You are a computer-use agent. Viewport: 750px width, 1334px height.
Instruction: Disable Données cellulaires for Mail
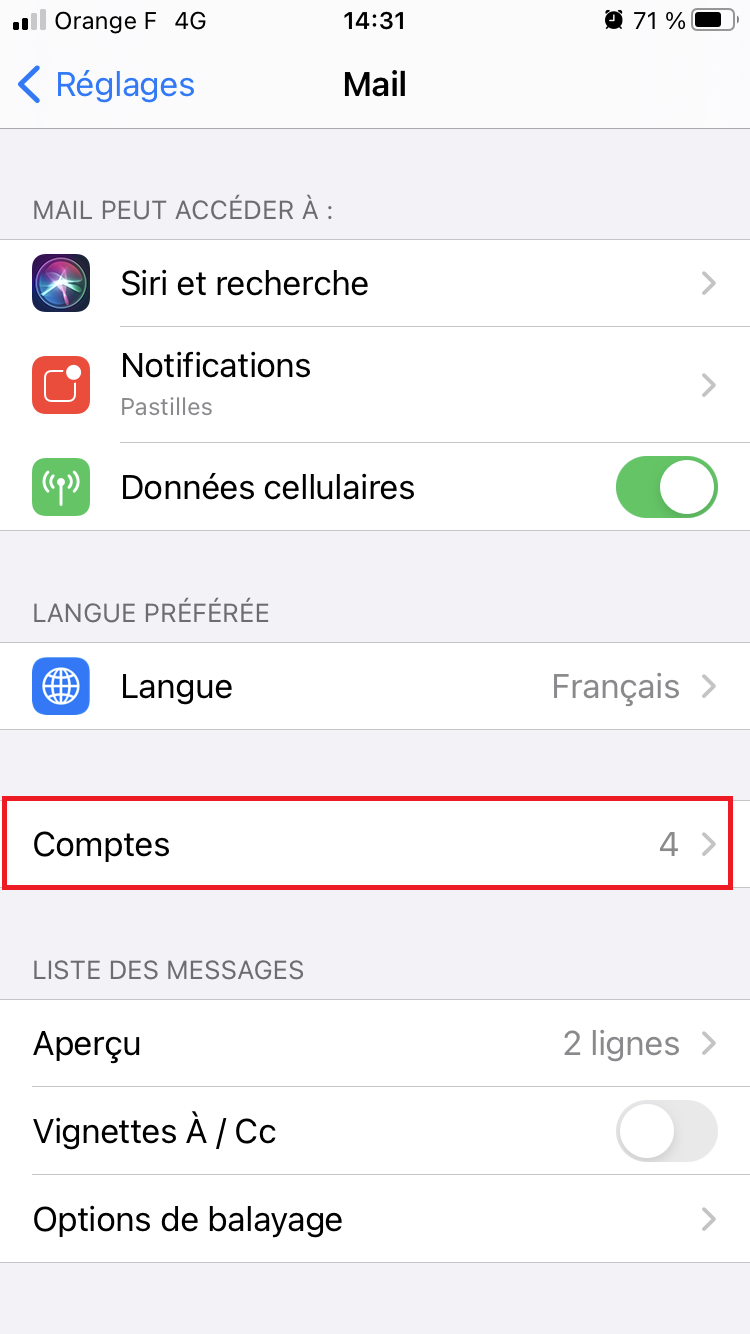pos(666,488)
